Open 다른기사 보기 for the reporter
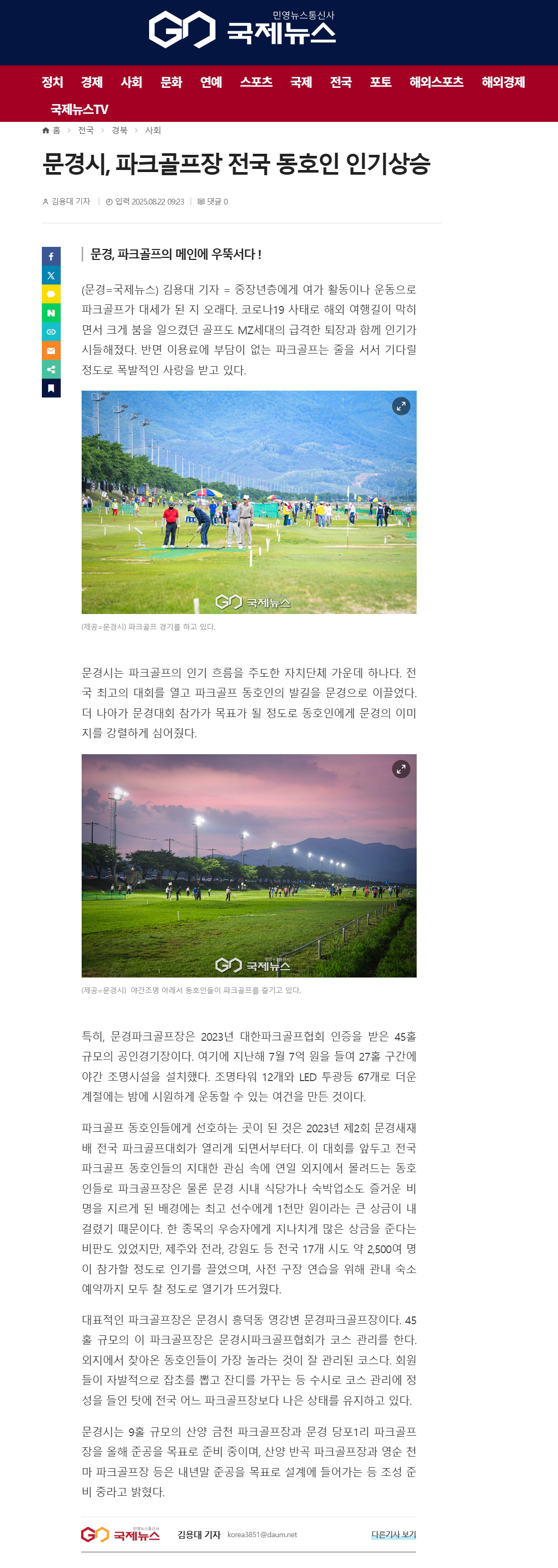Image resolution: width=558 pixels, height=1568 pixels. 394,1535
